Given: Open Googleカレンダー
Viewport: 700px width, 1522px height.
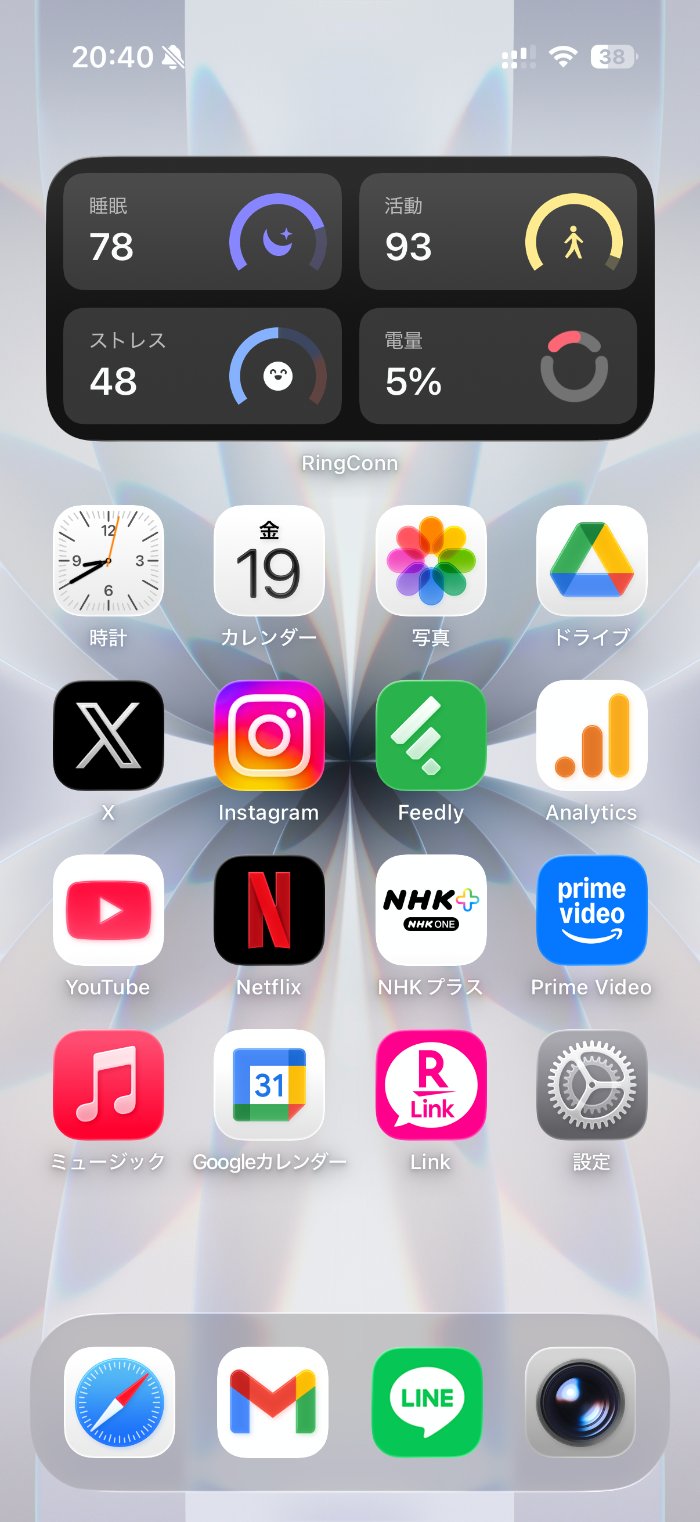Looking at the screenshot, I should 269,1085.
